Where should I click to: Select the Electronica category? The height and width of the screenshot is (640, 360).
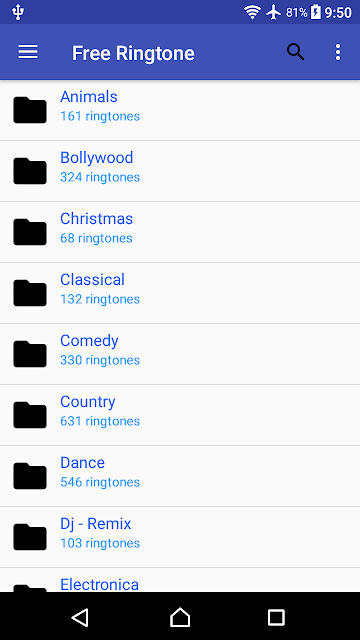(180, 580)
